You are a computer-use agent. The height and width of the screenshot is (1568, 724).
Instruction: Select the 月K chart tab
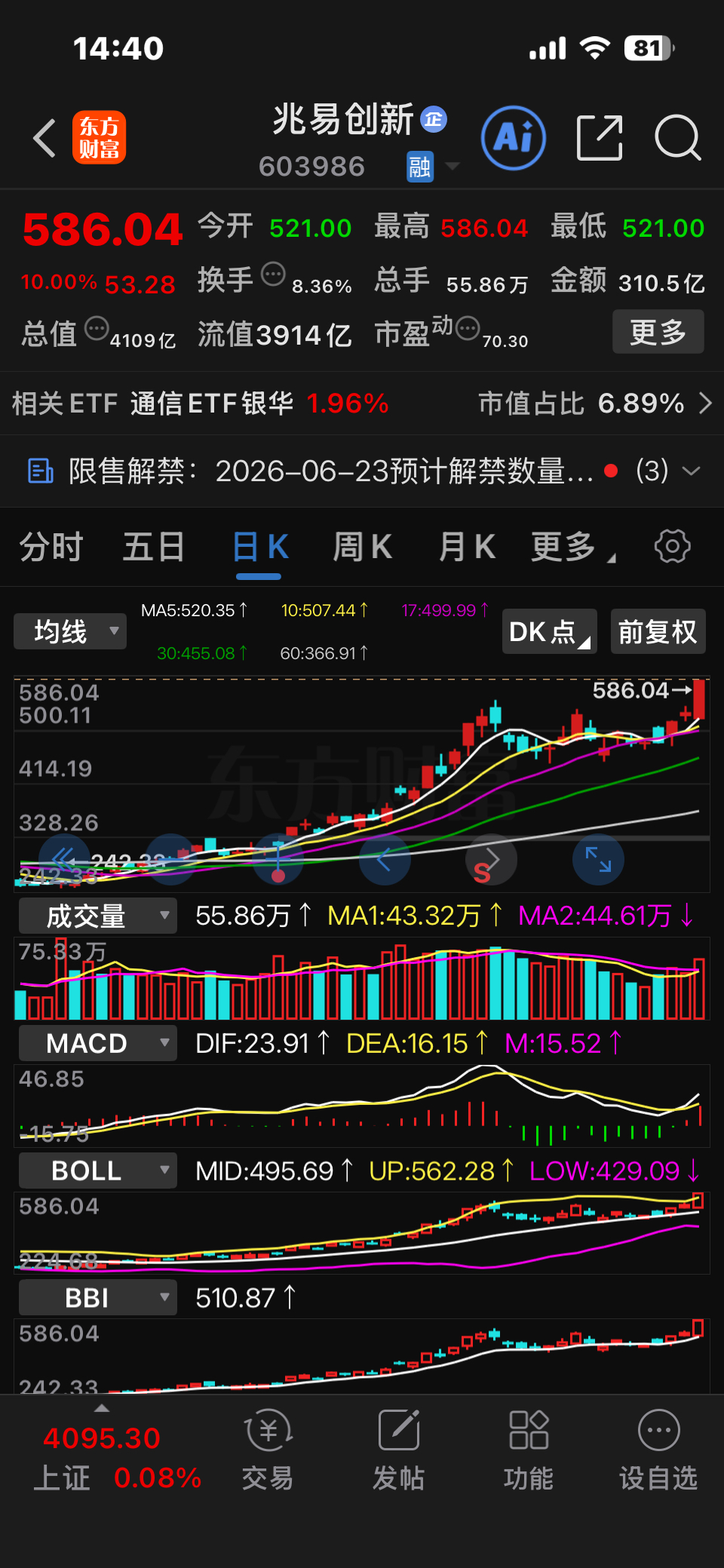coord(467,547)
